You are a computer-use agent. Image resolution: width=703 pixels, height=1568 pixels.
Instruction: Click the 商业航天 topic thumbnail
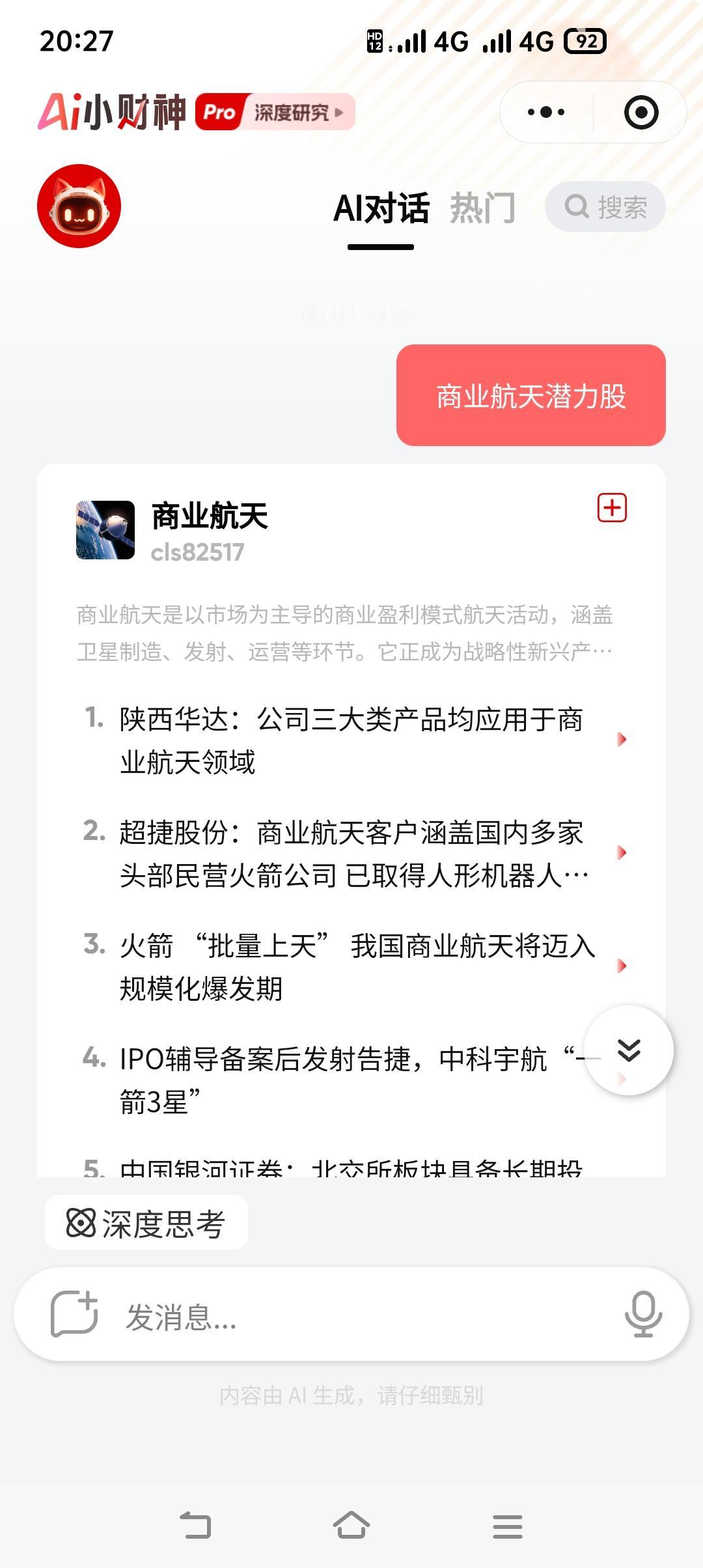[x=106, y=529]
